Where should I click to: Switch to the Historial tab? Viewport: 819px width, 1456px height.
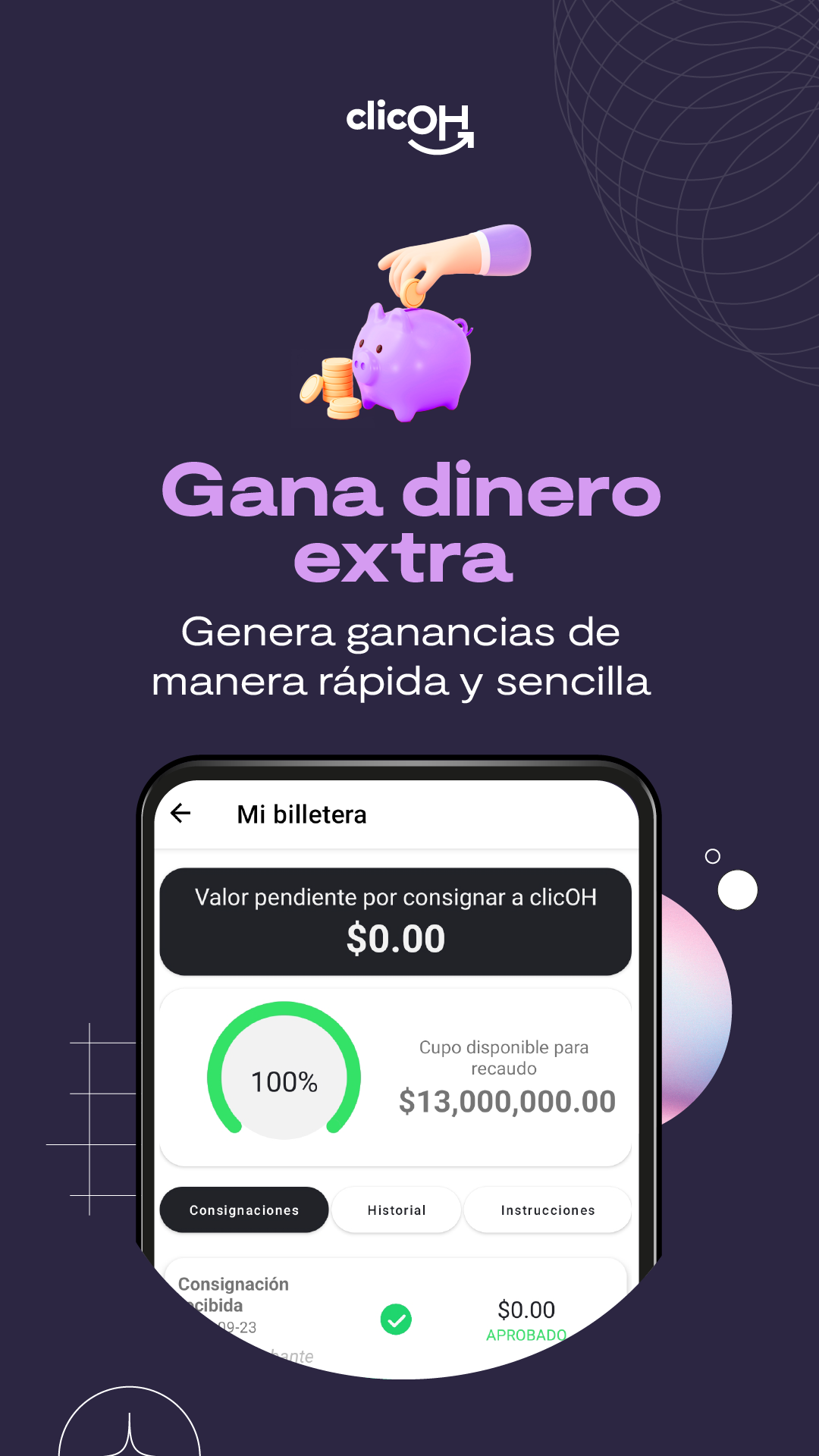(395, 1210)
